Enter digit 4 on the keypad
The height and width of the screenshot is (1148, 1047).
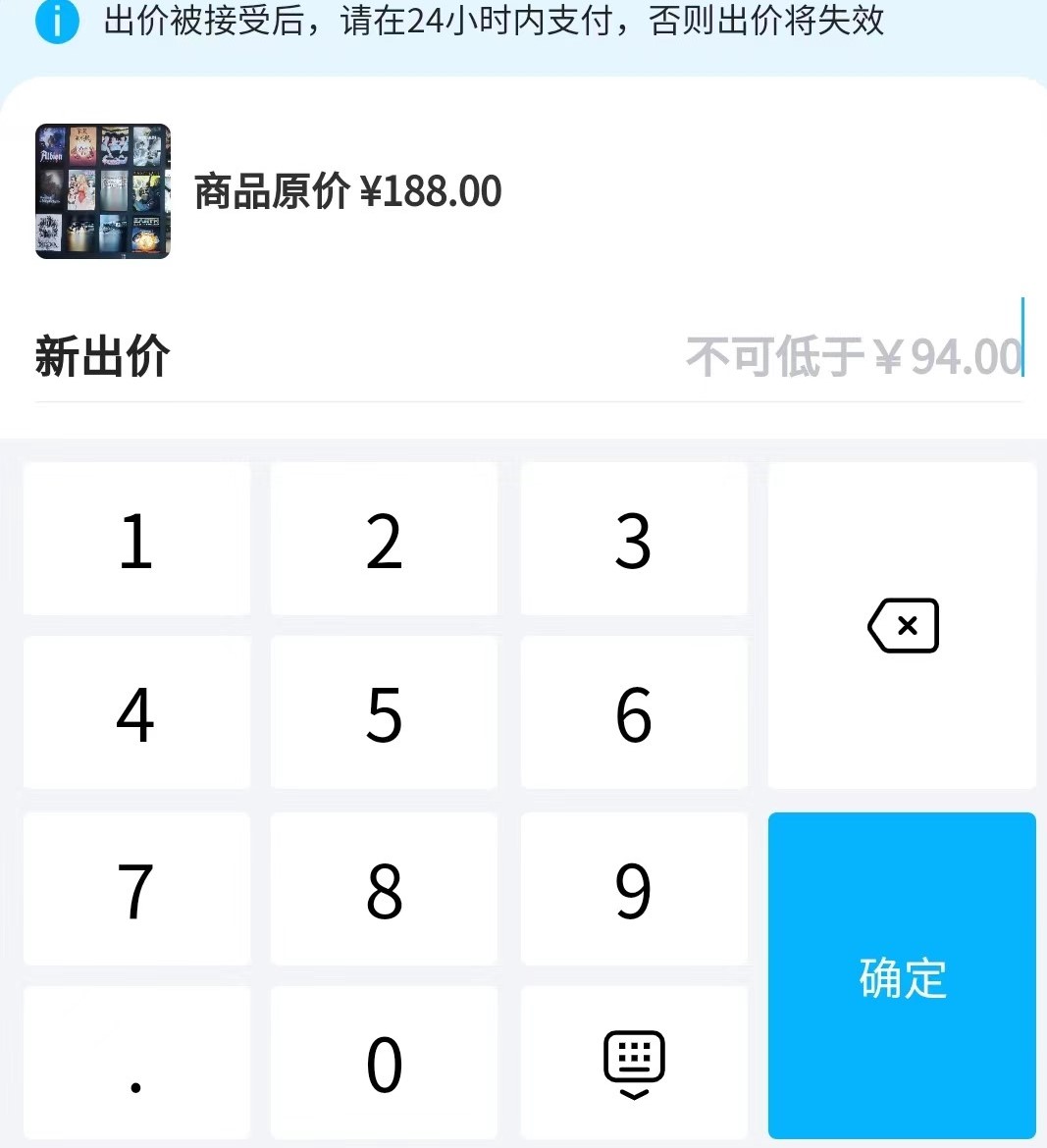pyautogui.click(x=136, y=713)
